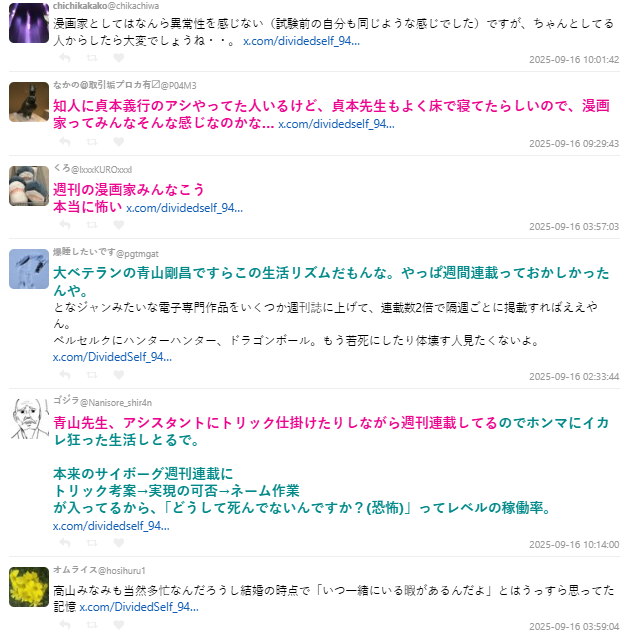Retweet the post by @P04M3
The image size is (627, 638).
(92, 141)
